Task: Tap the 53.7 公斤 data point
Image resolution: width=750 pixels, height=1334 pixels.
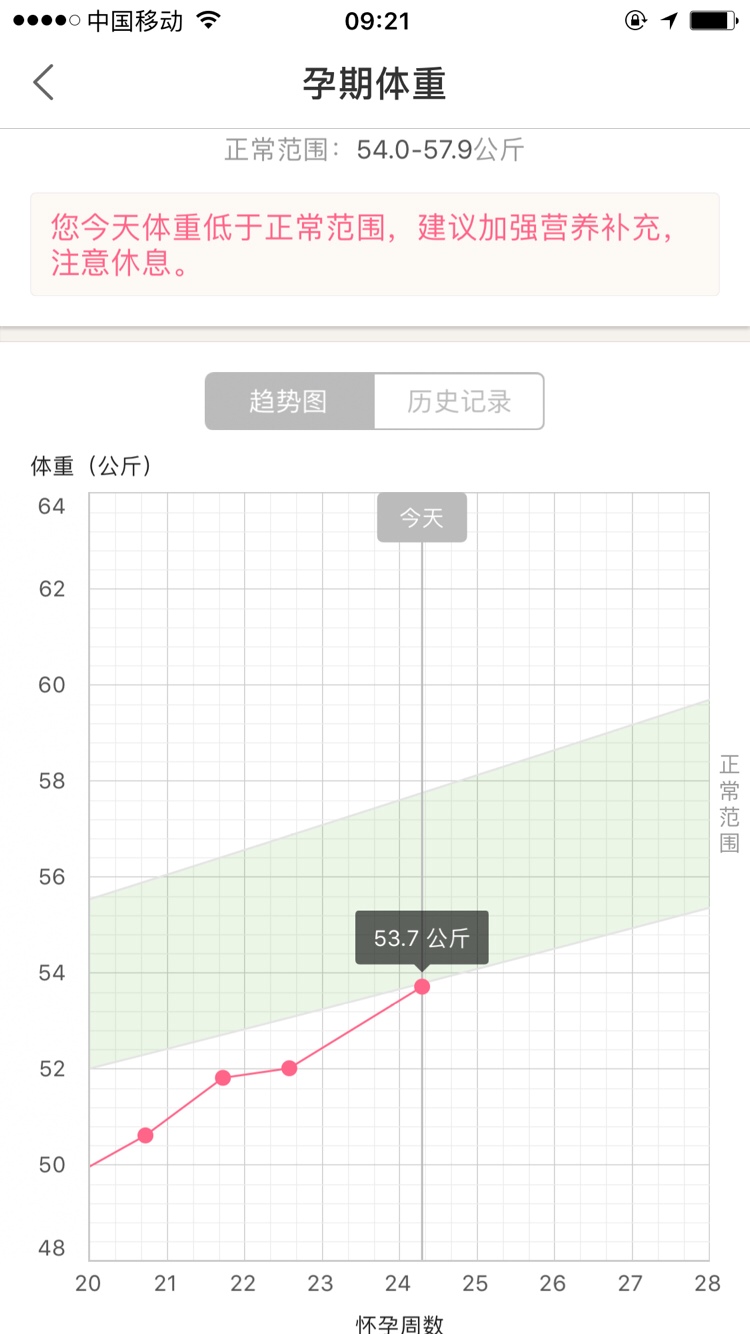Action: point(422,986)
